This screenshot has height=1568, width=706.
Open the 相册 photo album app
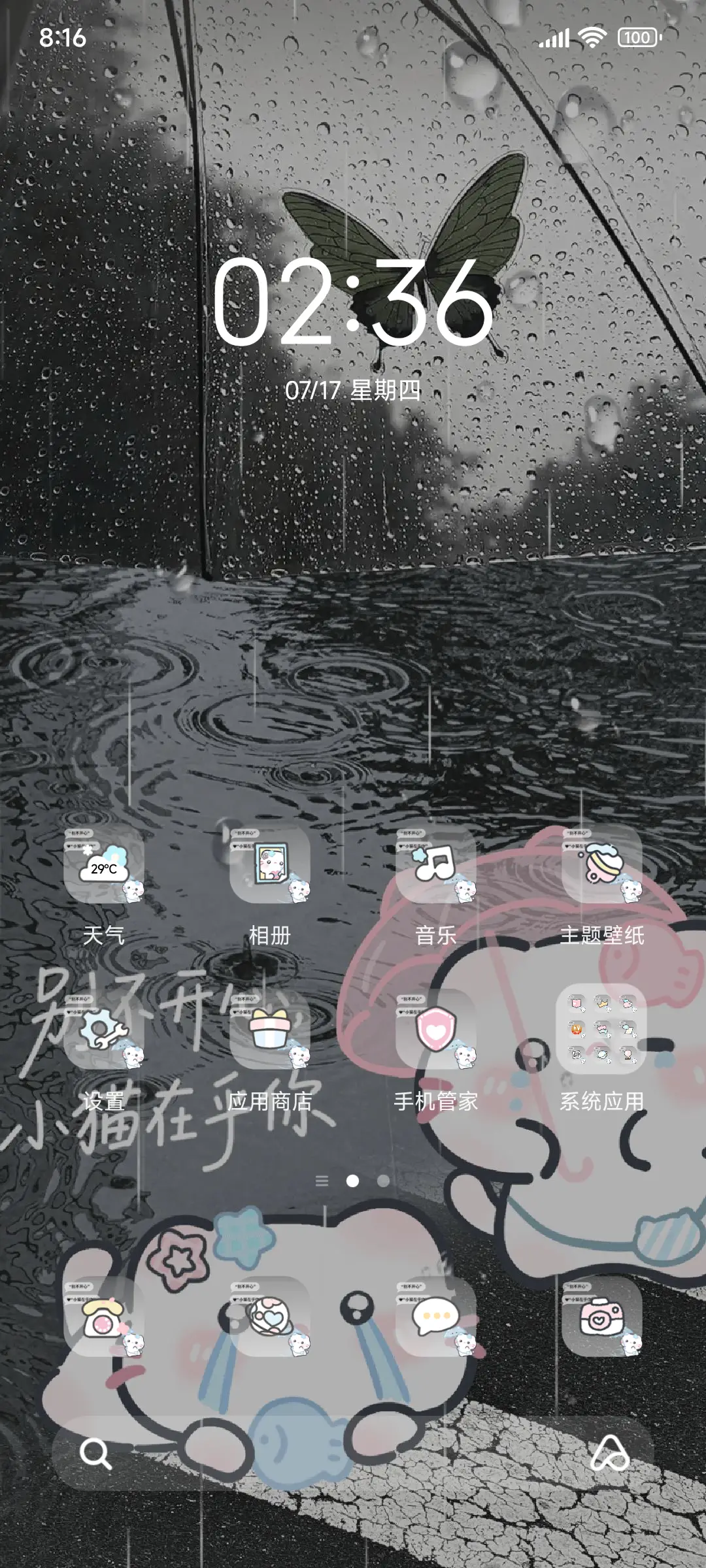click(x=271, y=869)
